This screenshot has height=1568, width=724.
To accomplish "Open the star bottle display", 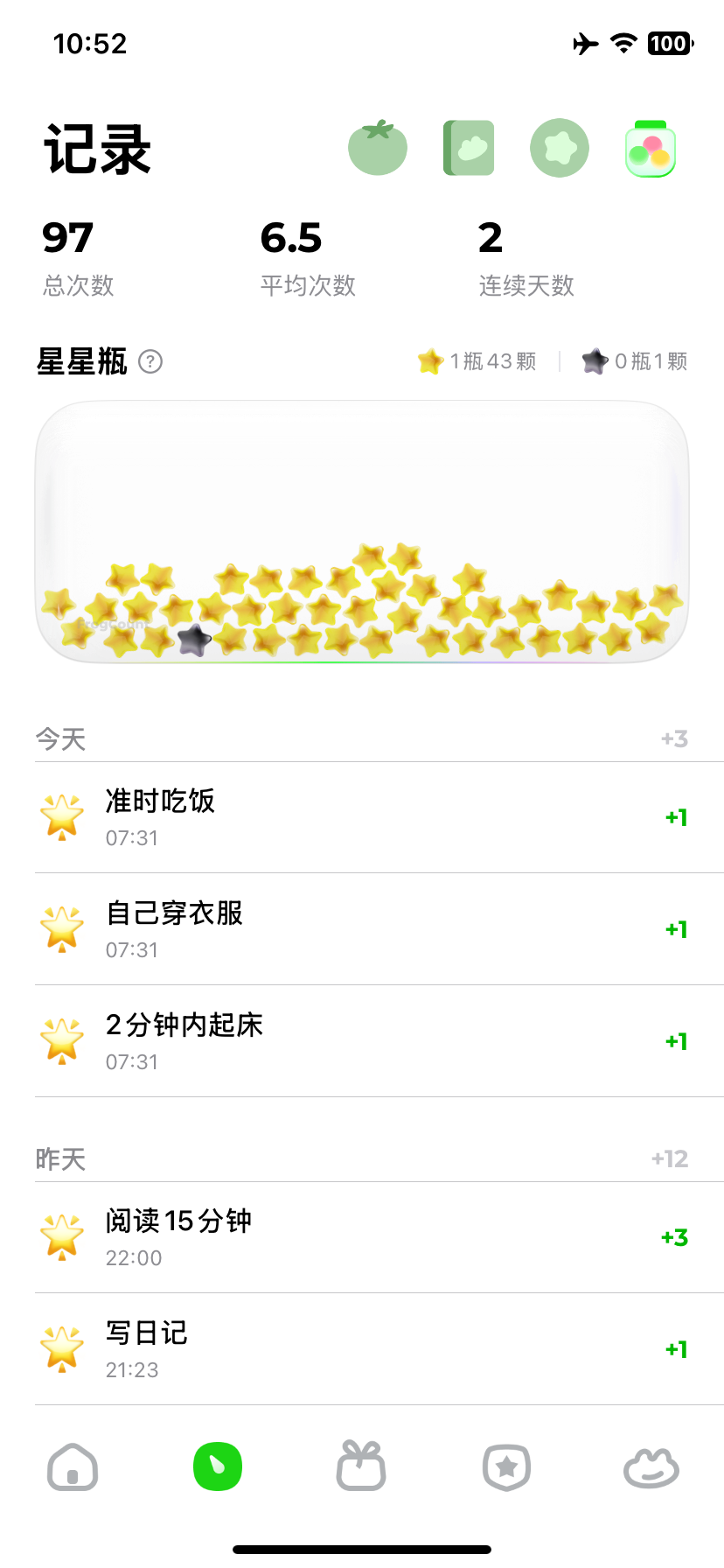I will click(362, 532).
